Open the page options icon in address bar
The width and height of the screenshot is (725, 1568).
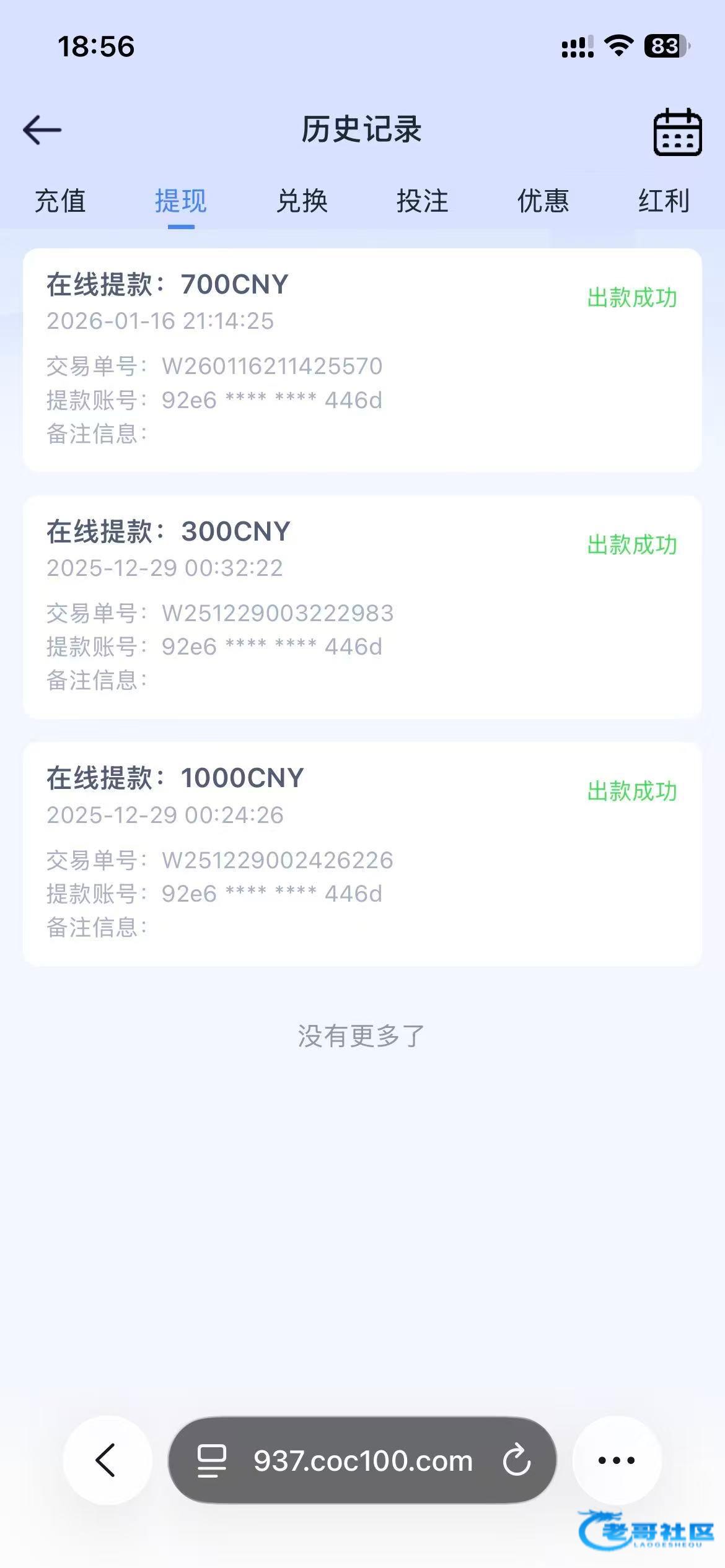point(211,1461)
